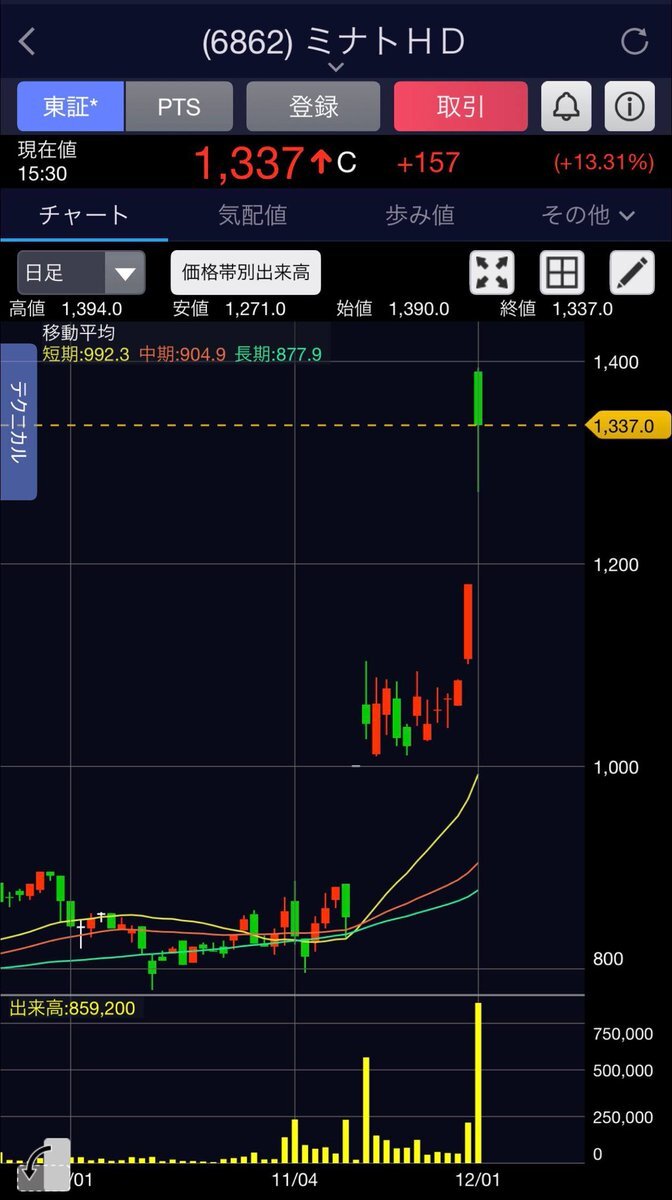Open the 歩み値 tab
Viewport: 672px width, 1200px height.
click(x=420, y=215)
